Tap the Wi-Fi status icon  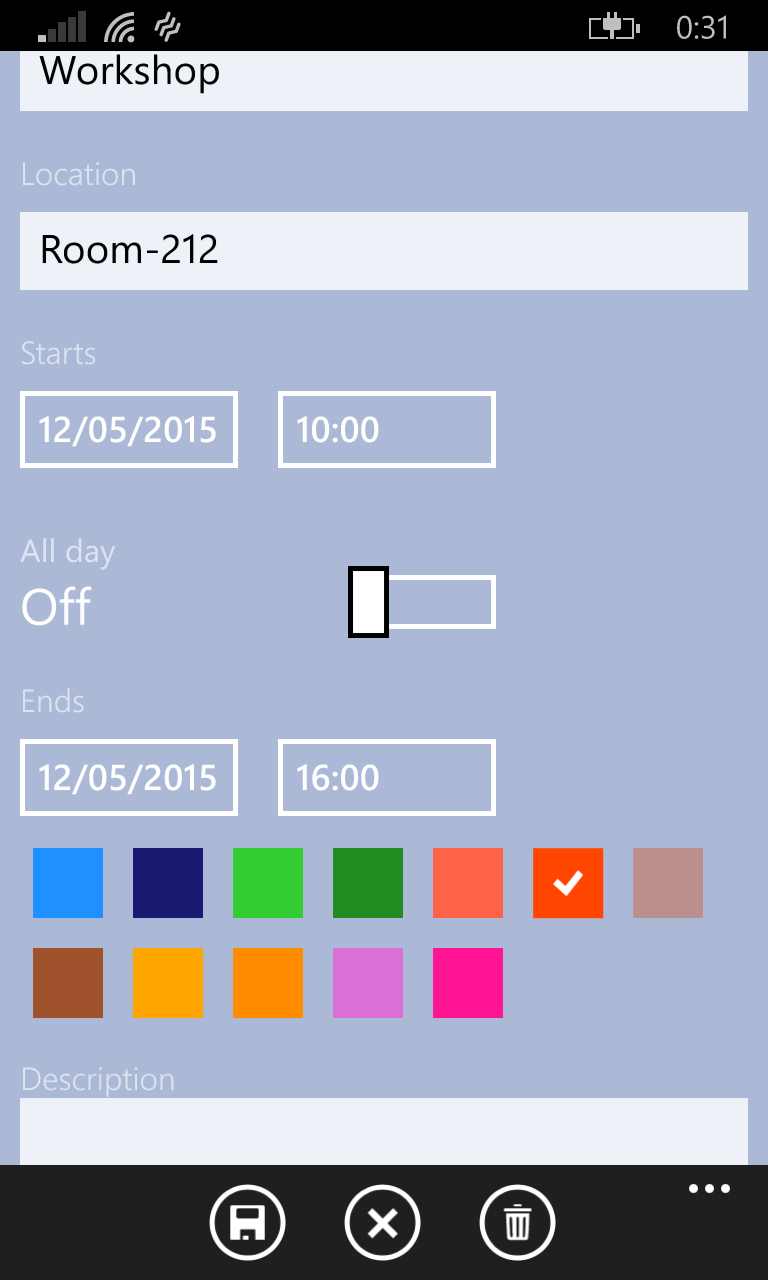pos(119,27)
